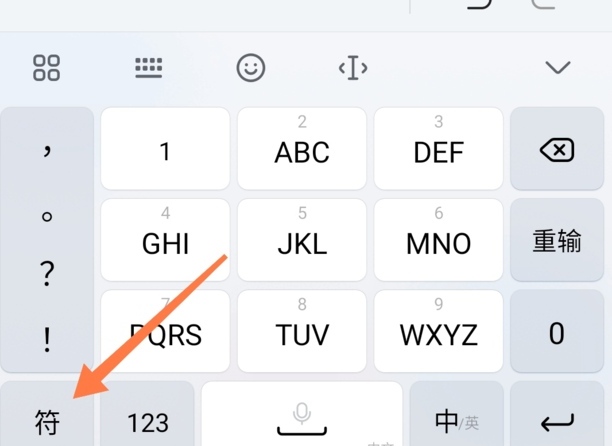Tap the DEF key

click(438, 149)
